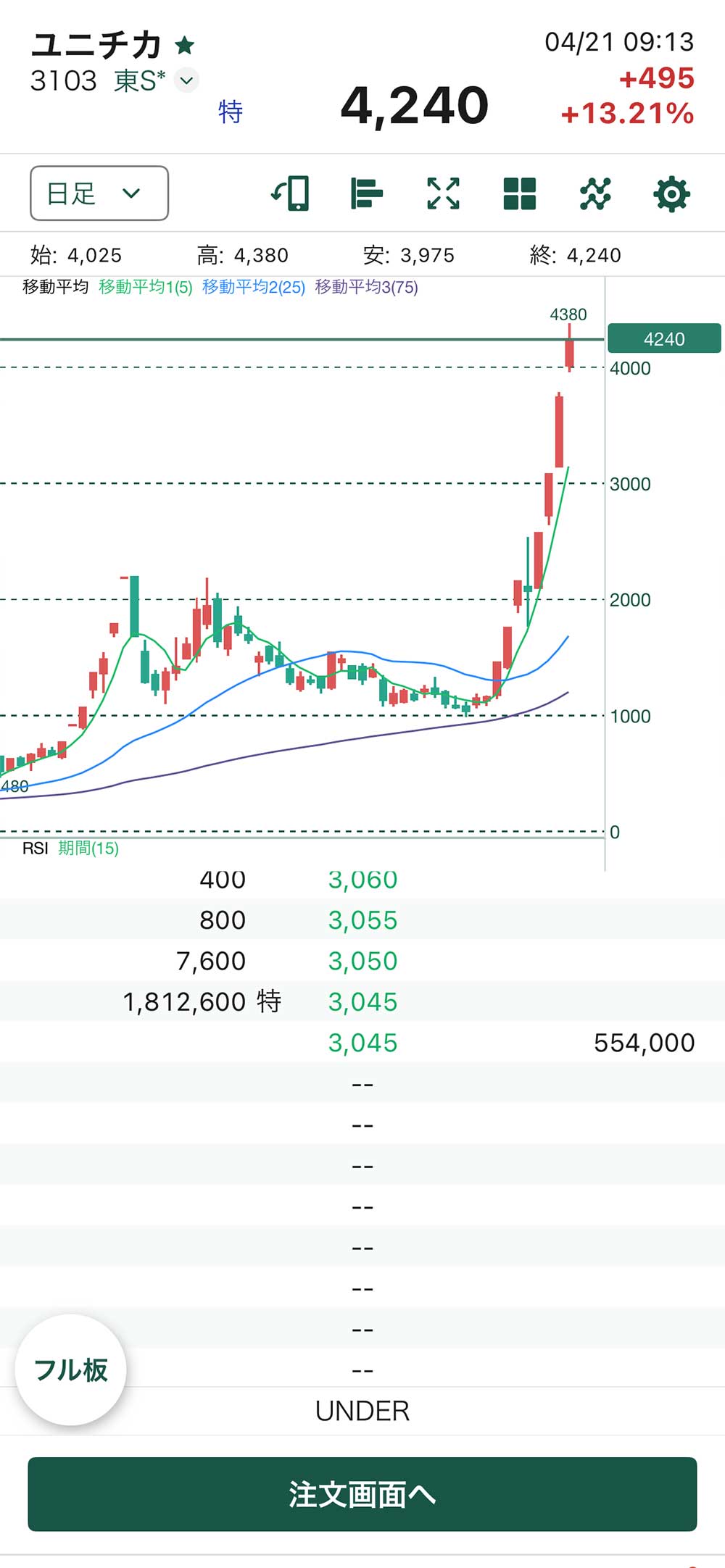Open the フル板 full order book
The image size is (725, 1568).
(x=71, y=1369)
